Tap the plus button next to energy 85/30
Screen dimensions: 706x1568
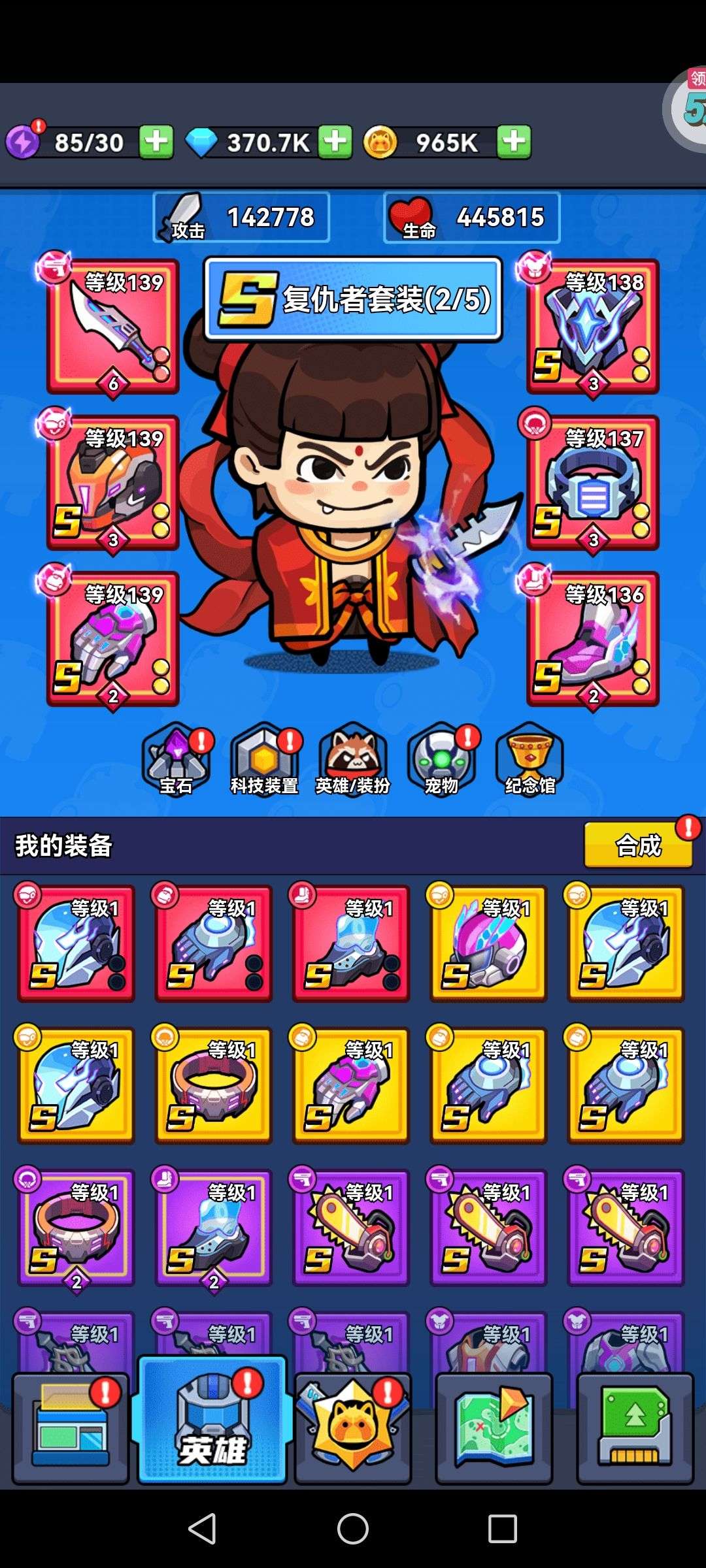[x=156, y=142]
